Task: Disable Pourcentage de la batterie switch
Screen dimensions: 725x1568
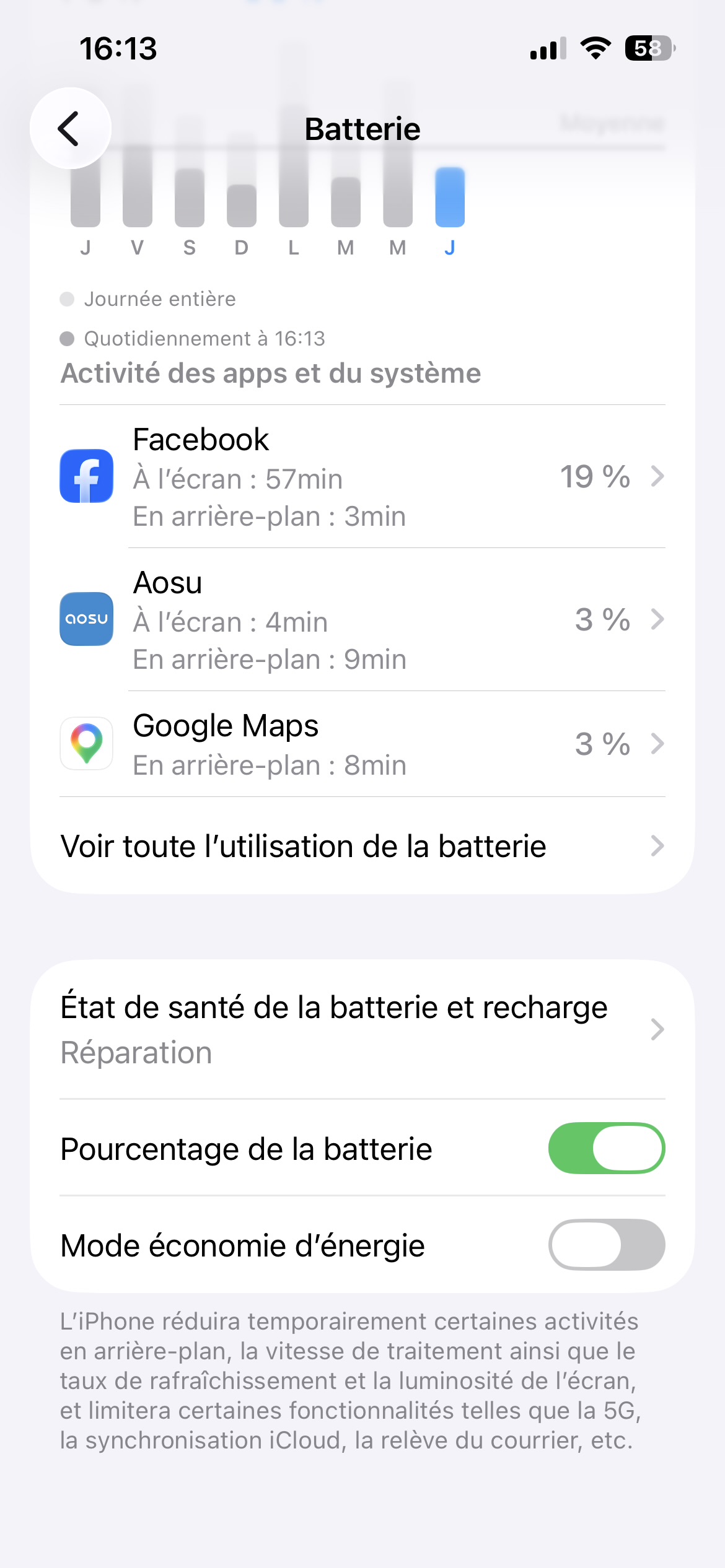Action: pos(606,1149)
